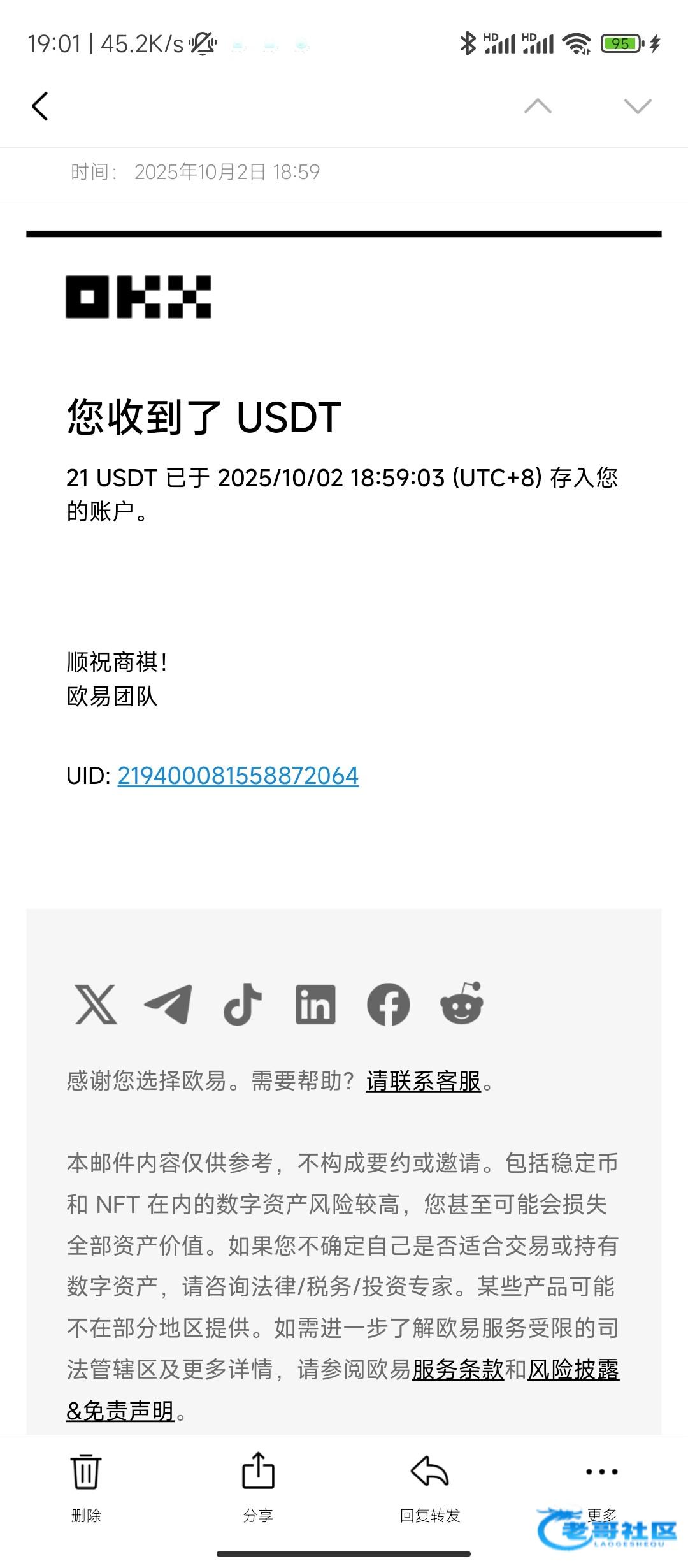688x1568 pixels.
Task: Open the 风险披露&免责声明 link
Action: click(x=573, y=1370)
